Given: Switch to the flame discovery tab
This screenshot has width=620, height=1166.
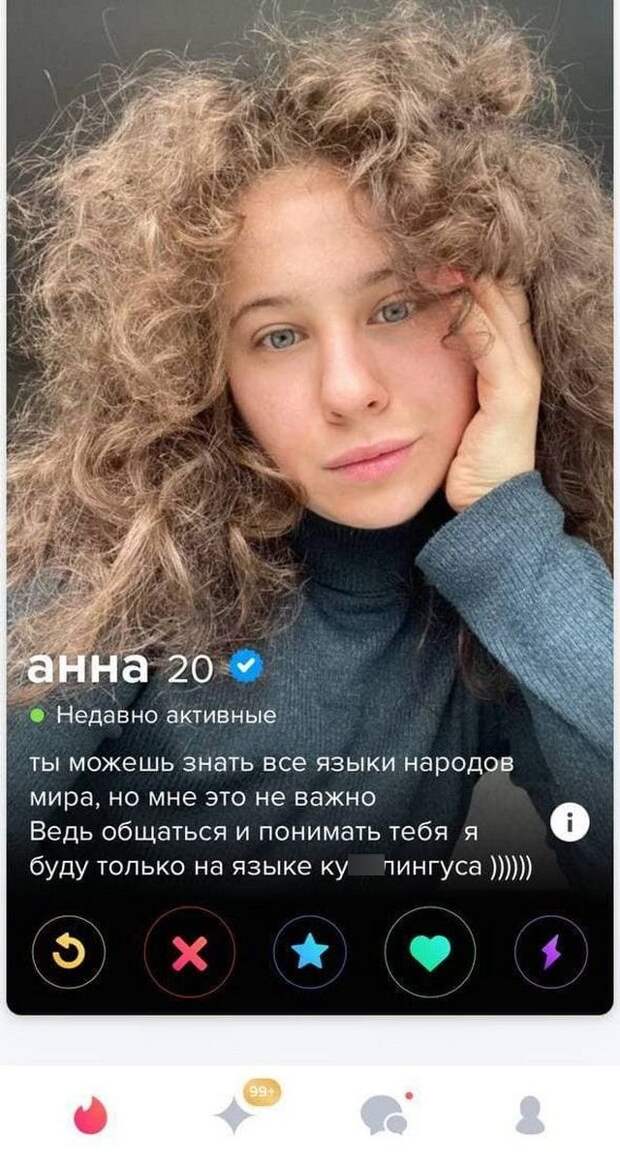Looking at the screenshot, I should (x=90, y=1114).
